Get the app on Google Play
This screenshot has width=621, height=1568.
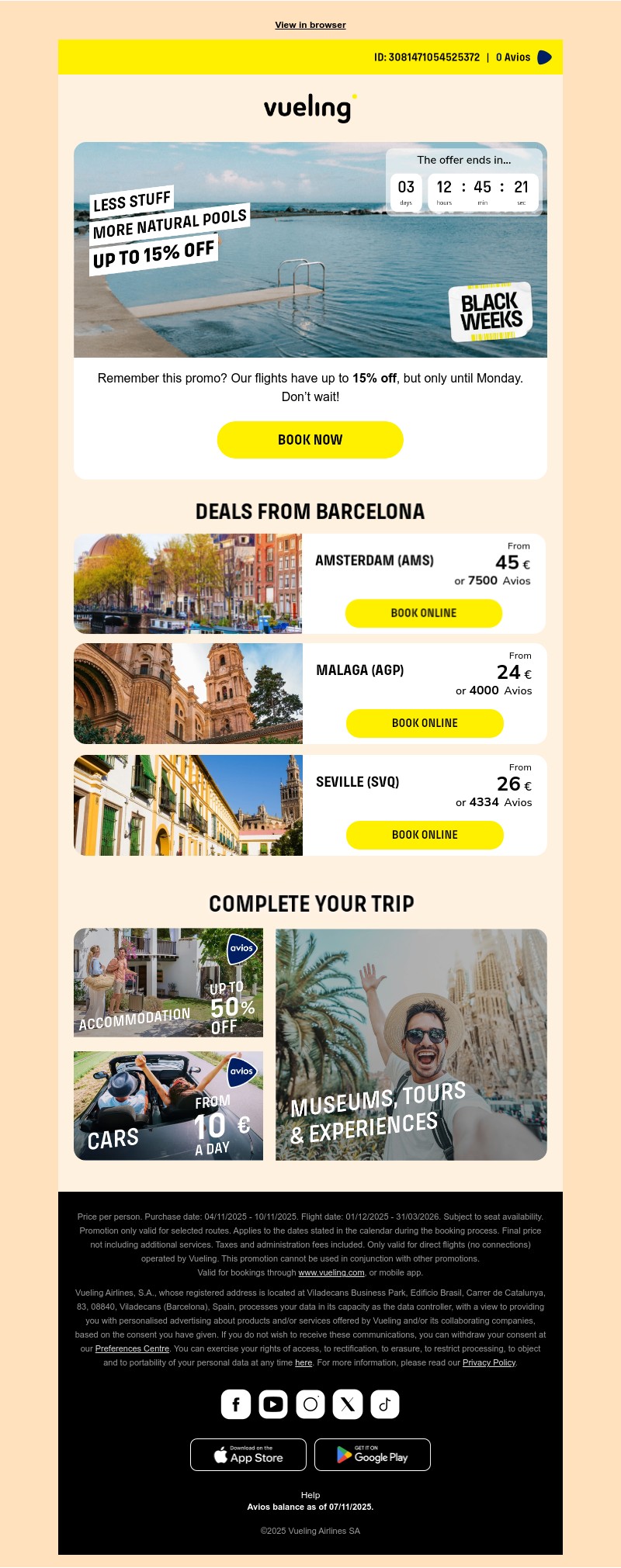pos(373,1455)
